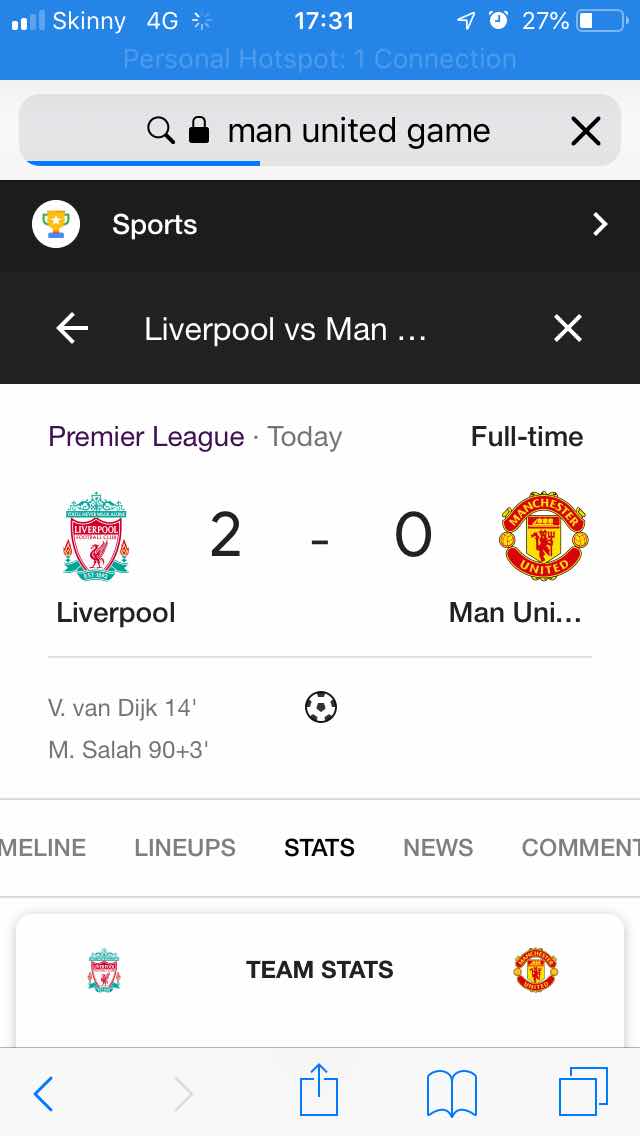This screenshot has height=1136, width=640.
Task: Open Safari bookmarks
Action: pos(452,1093)
